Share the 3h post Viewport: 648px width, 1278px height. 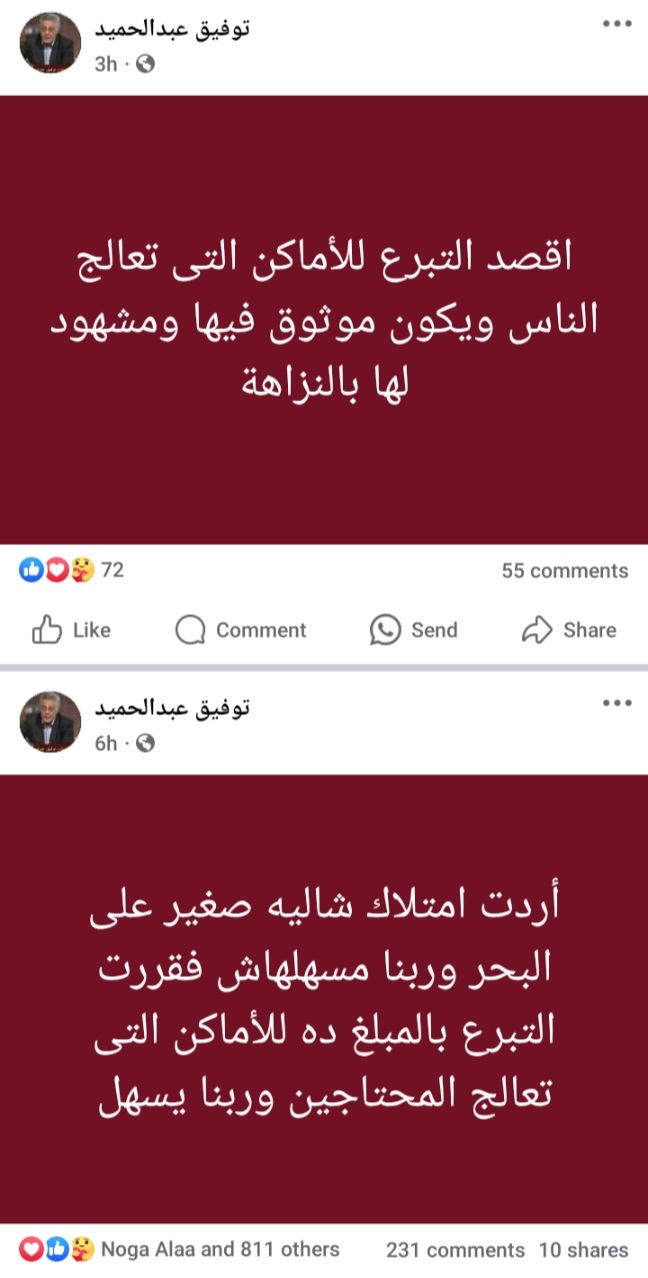coord(569,630)
